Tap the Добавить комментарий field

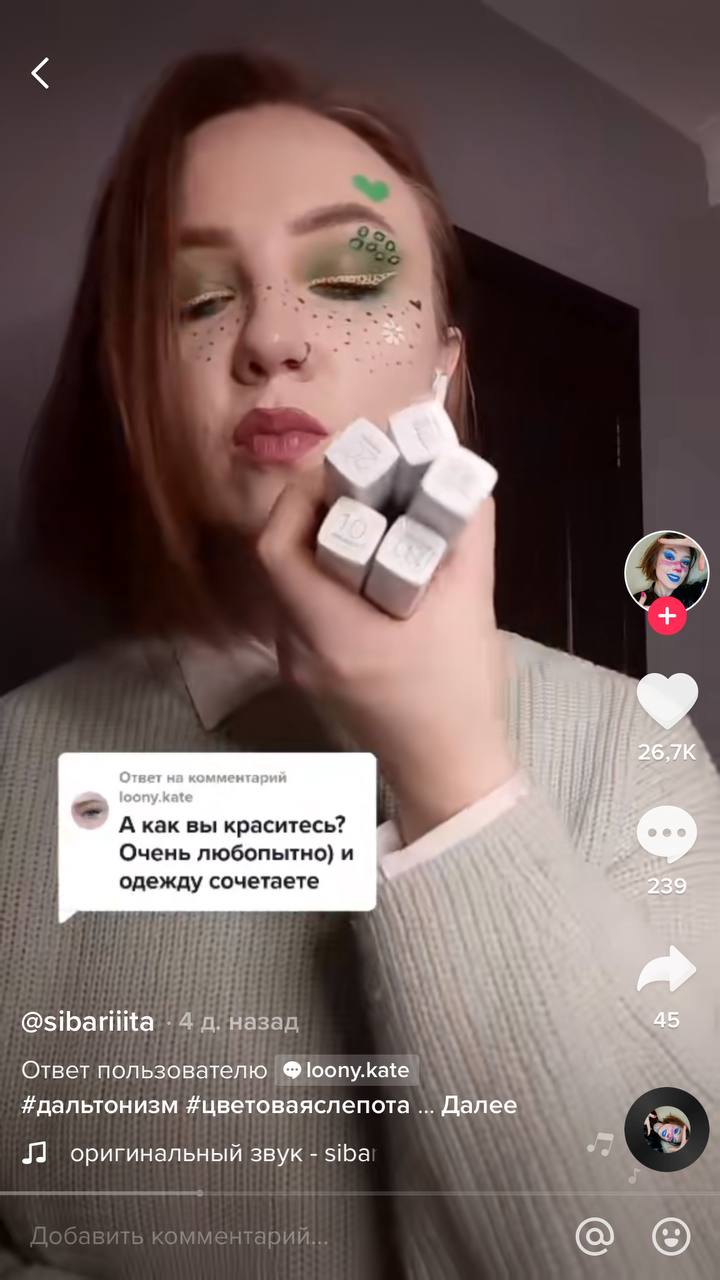coord(180,1236)
